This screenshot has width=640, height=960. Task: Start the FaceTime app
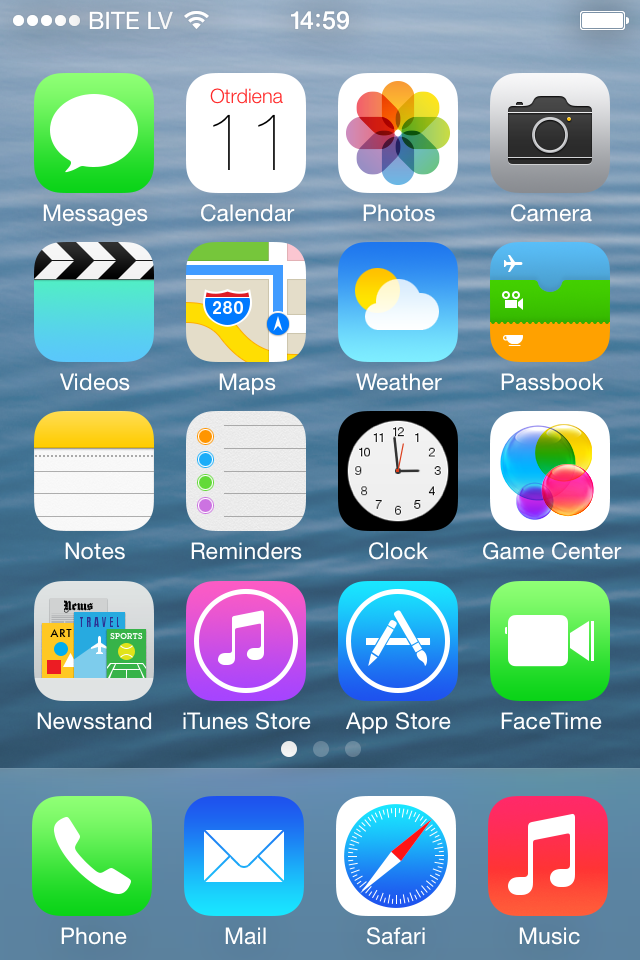550,641
